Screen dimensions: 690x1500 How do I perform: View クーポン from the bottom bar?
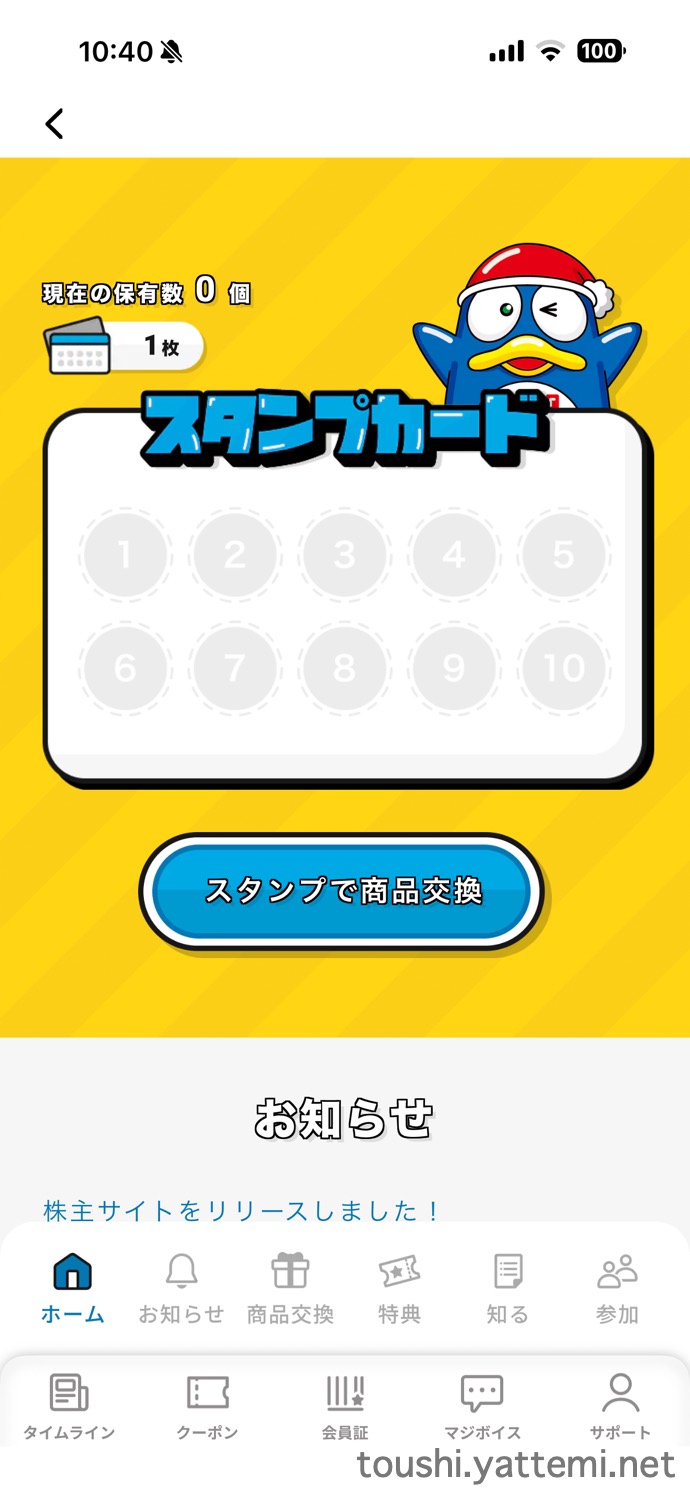pyautogui.click(x=207, y=1406)
